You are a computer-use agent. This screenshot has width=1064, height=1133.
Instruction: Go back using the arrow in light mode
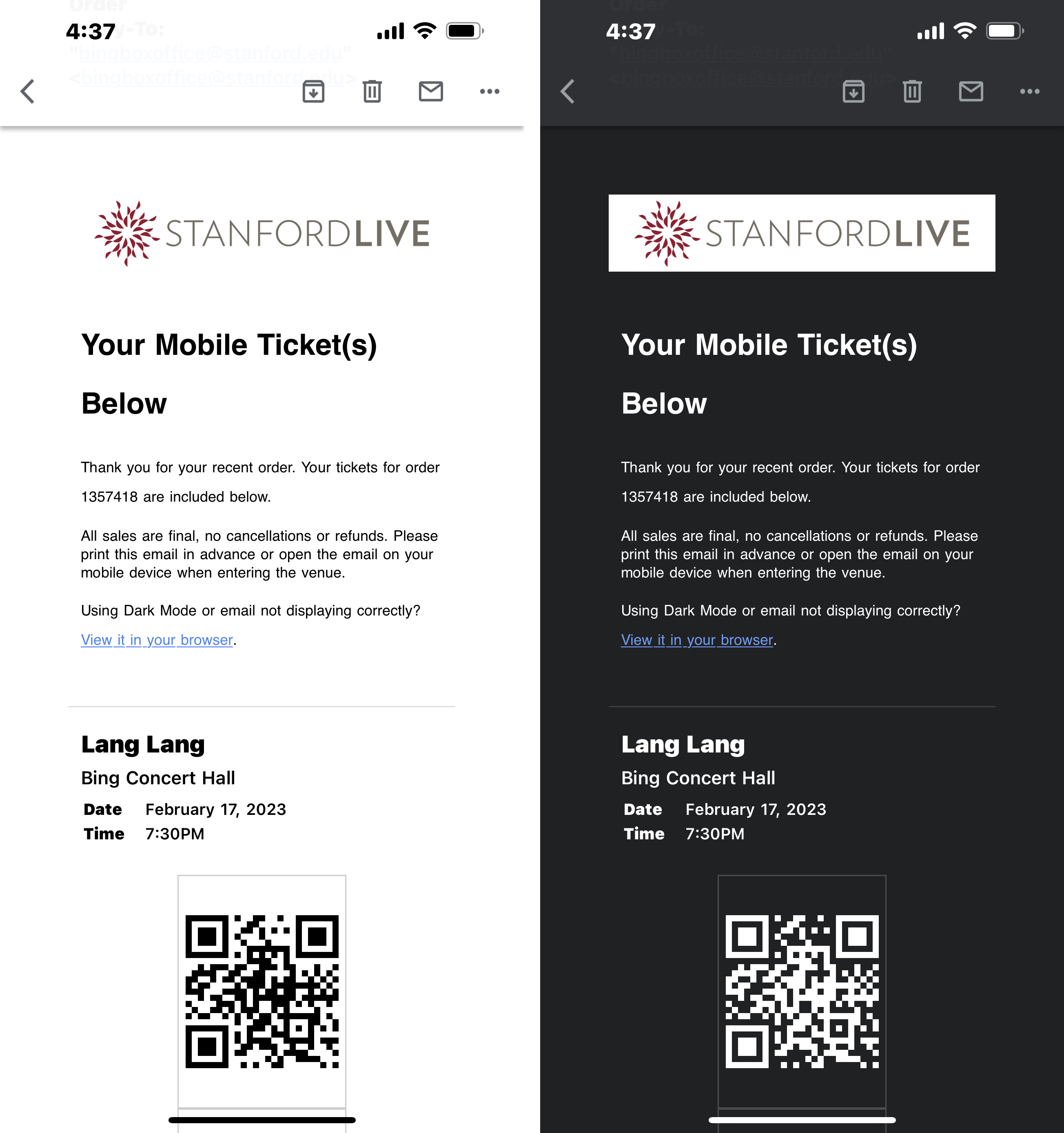(x=27, y=91)
